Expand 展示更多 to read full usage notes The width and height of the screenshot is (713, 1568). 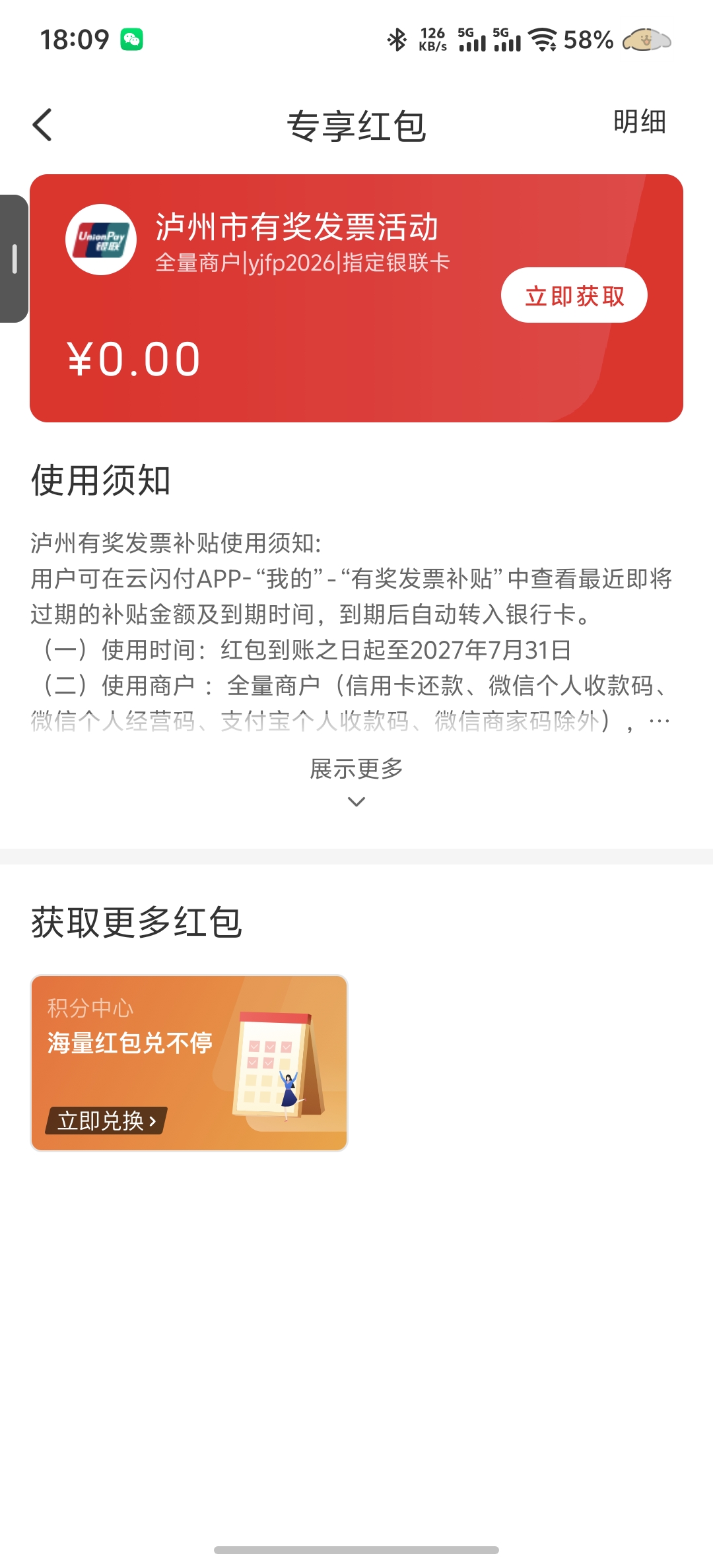point(356,781)
